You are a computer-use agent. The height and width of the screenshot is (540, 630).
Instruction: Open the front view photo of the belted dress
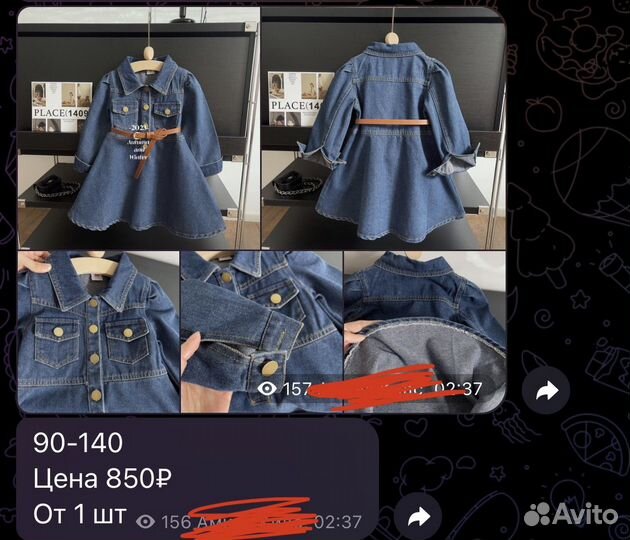[x=138, y=127]
